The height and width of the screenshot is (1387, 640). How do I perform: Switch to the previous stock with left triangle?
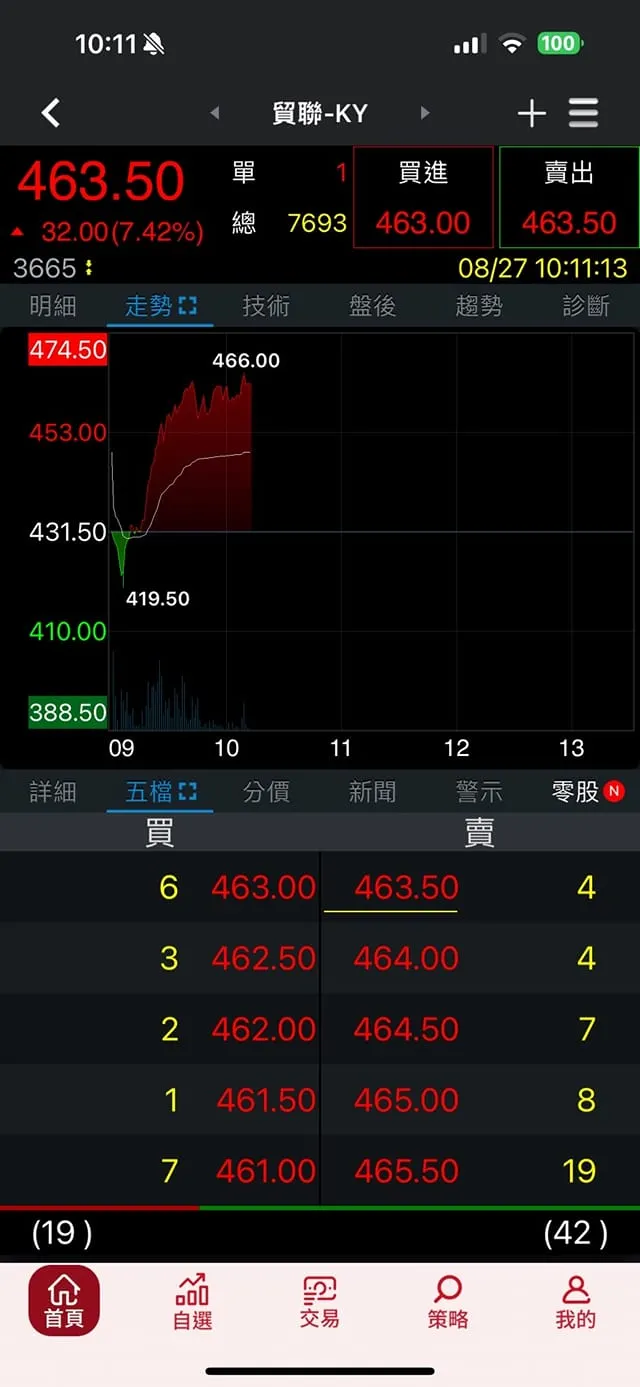coord(215,113)
